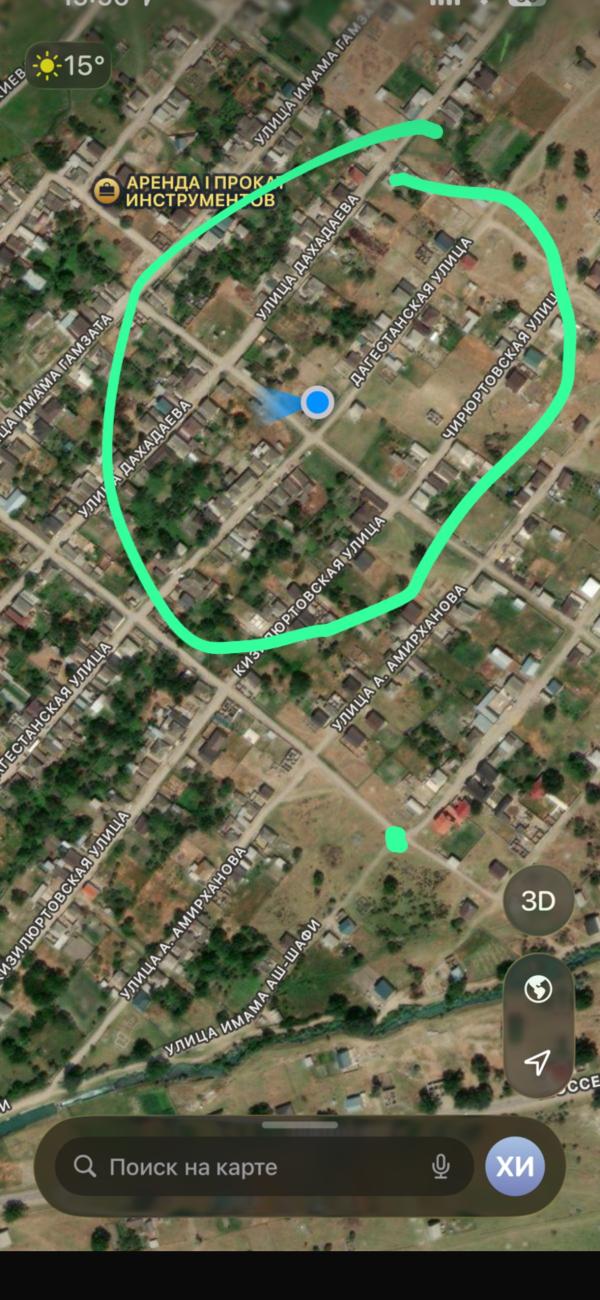The height and width of the screenshot is (1300, 600).
Task: Center map on my current location
Action: point(538,1062)
